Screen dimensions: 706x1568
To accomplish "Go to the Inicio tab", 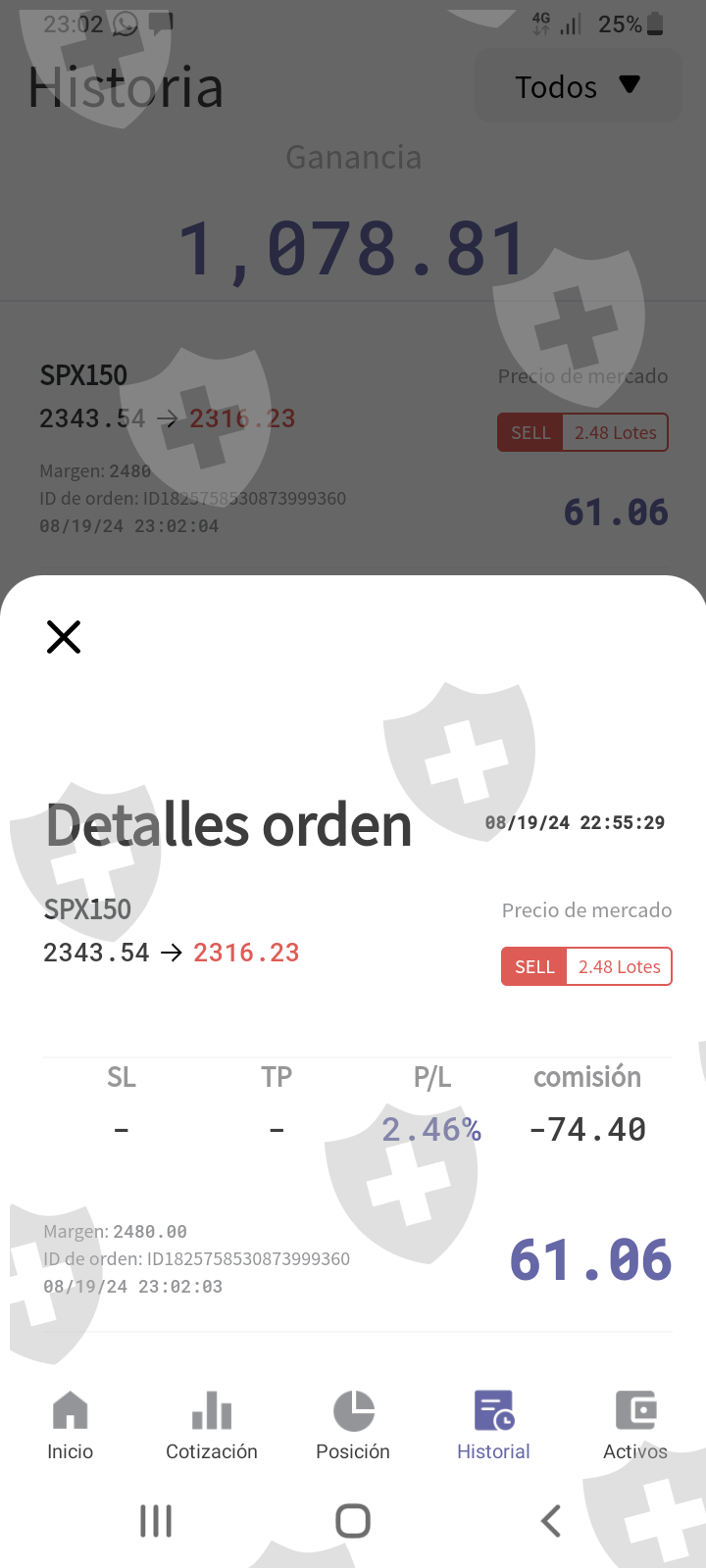I will click(x=71, y=1426).
